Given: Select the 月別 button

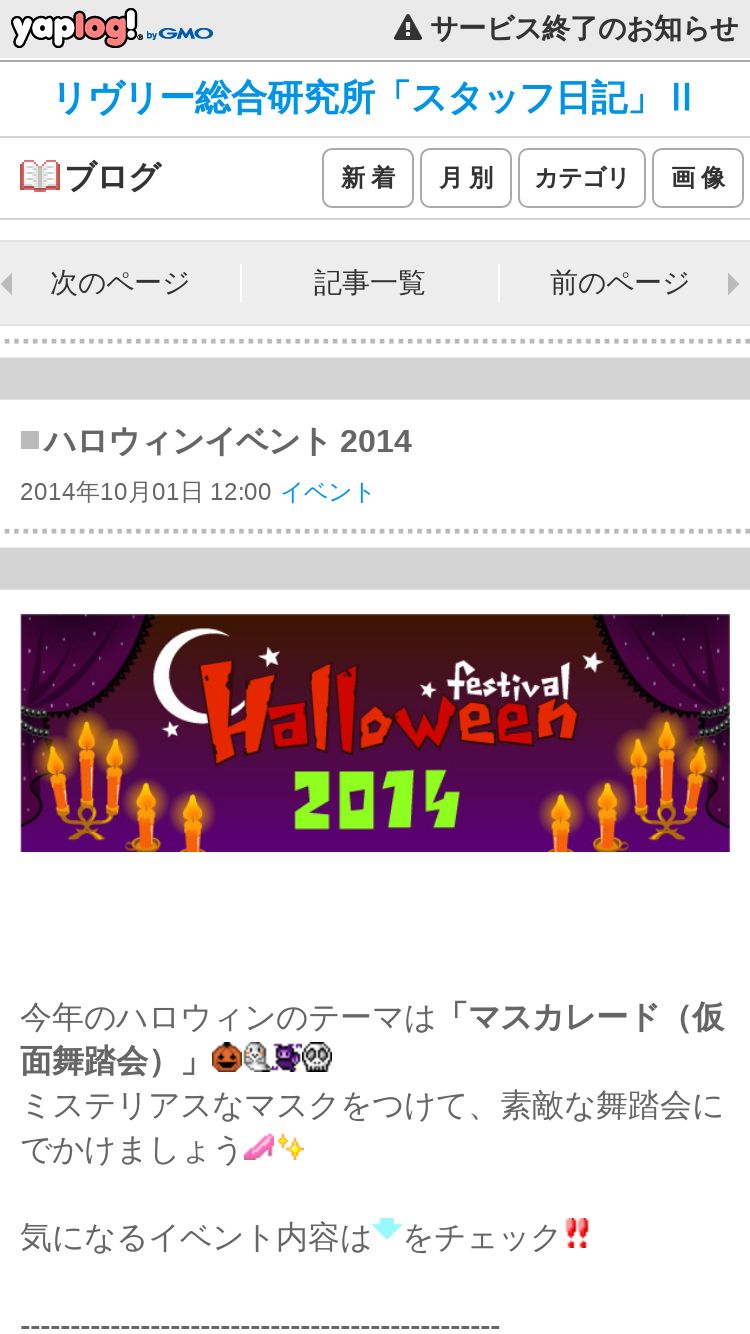Looking at the screenshot, I should coord(466,178).
